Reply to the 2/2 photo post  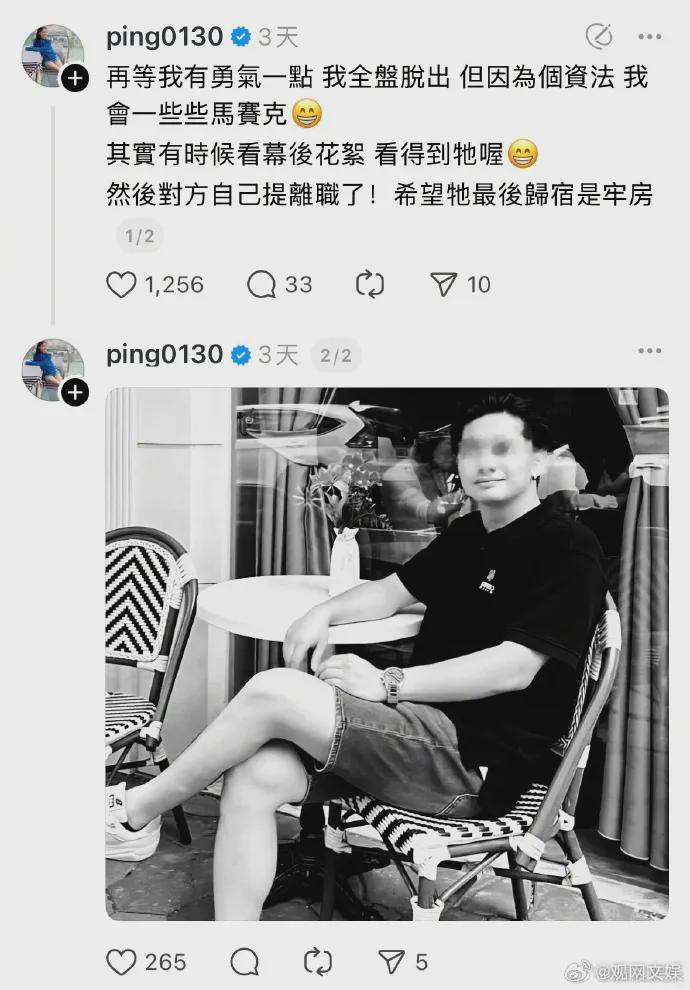(245, 962)
